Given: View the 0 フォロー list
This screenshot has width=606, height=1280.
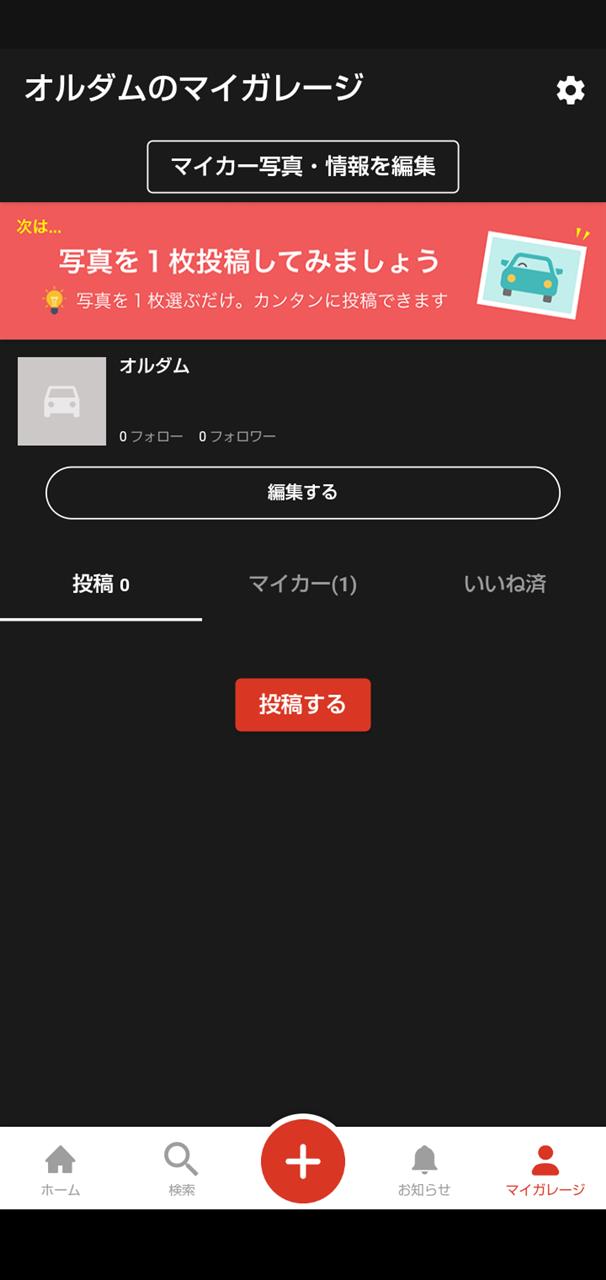Looking at the screenshot, I should pyautogui.click(x=151, y=436).
